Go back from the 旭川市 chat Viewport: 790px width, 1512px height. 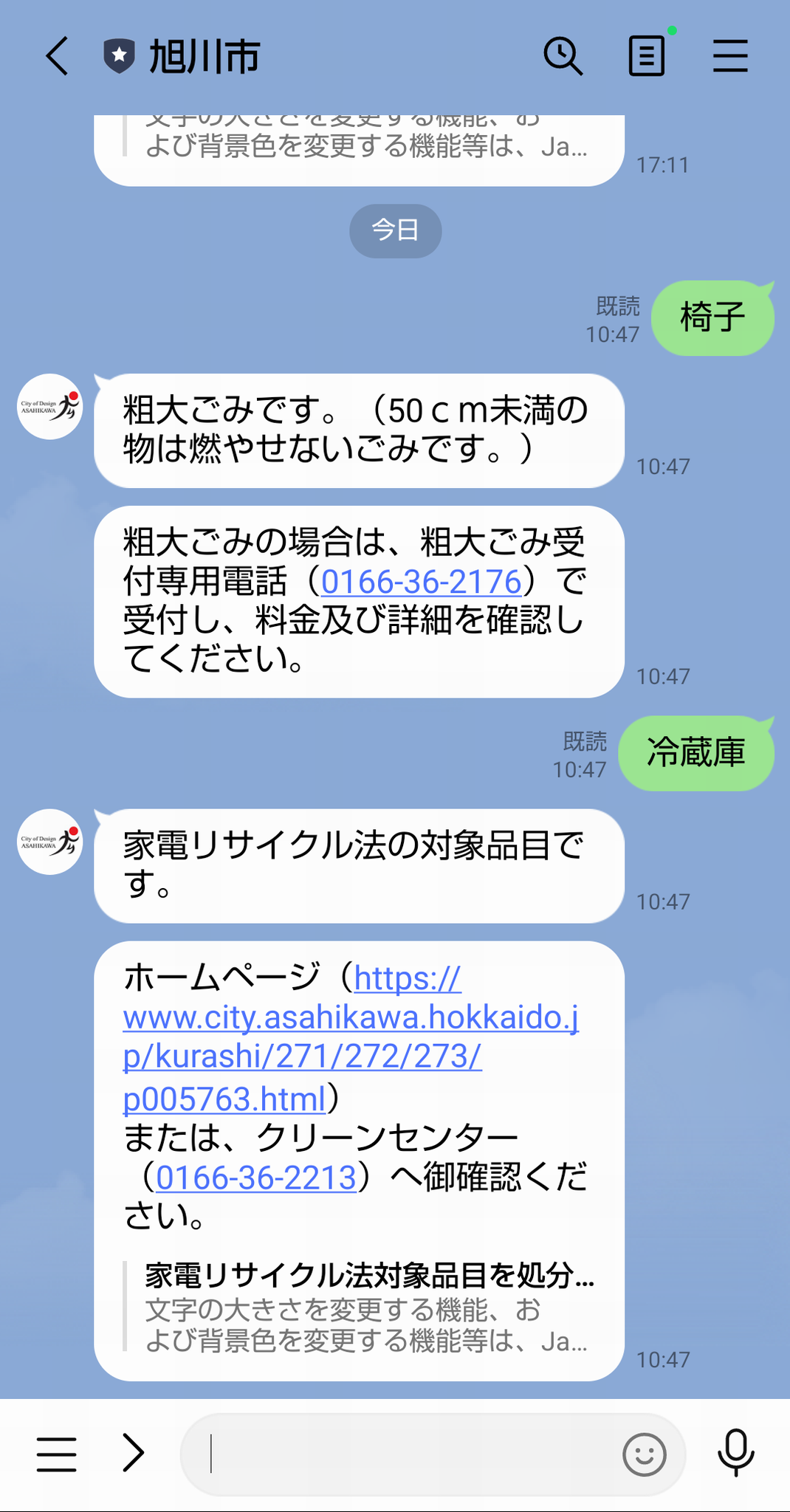(x=58, y=56)
